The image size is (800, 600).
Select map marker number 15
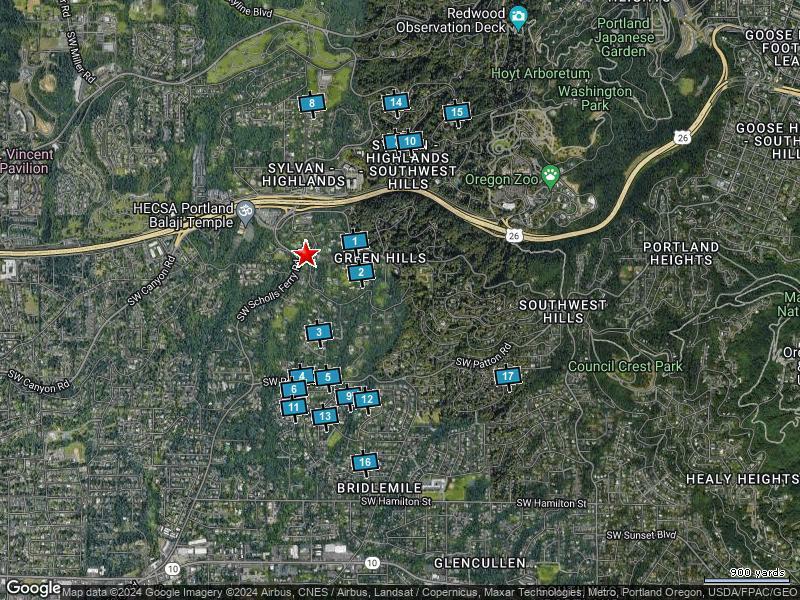click(457, 112)
